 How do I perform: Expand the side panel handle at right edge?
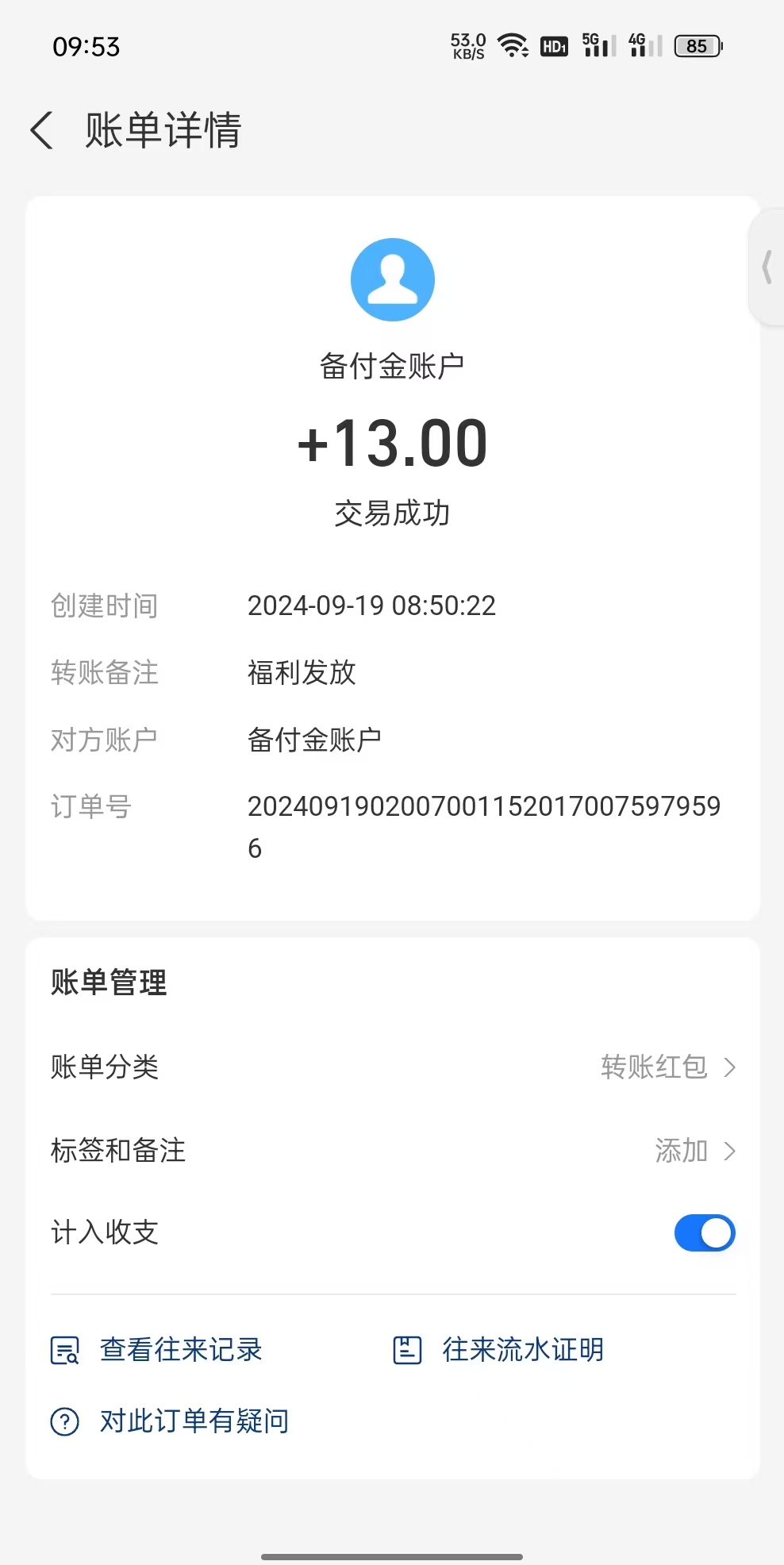(x=767, y=267)
